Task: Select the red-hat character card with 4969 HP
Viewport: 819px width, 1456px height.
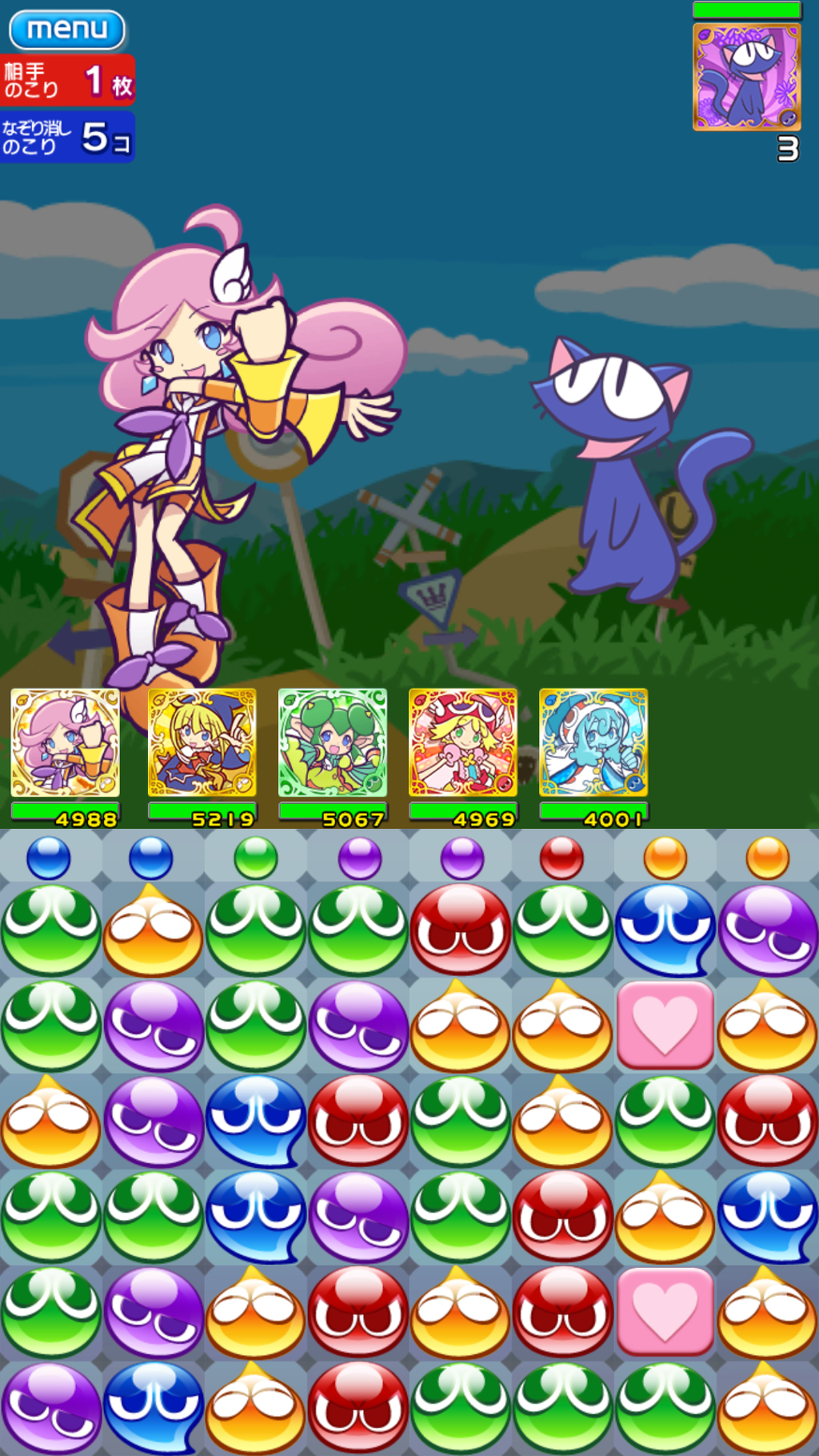Action: (463, 742)
